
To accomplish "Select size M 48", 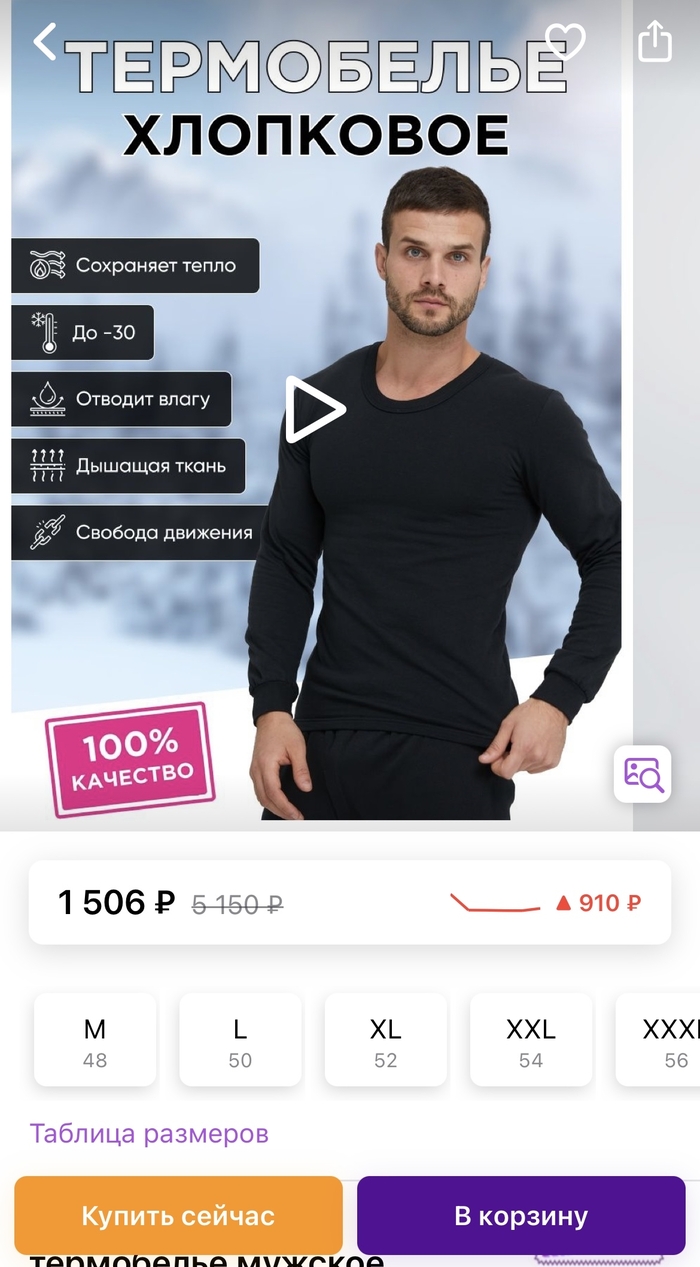I will click(95, 1040).
